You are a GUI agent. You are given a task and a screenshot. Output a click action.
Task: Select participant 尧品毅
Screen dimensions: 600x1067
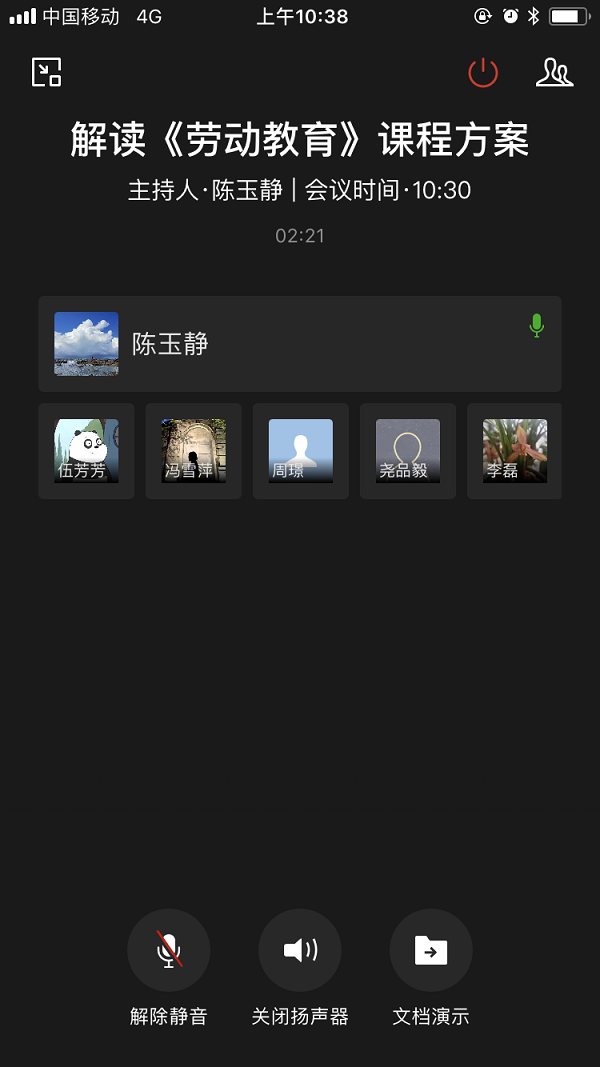407,451
